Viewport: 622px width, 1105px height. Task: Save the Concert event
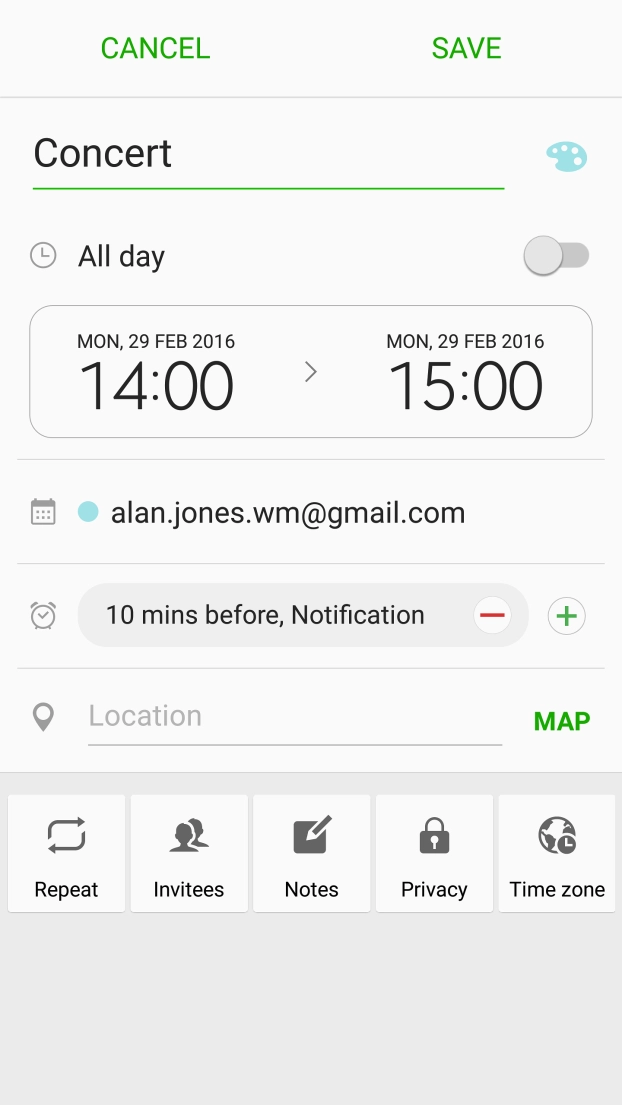[466, 48]
